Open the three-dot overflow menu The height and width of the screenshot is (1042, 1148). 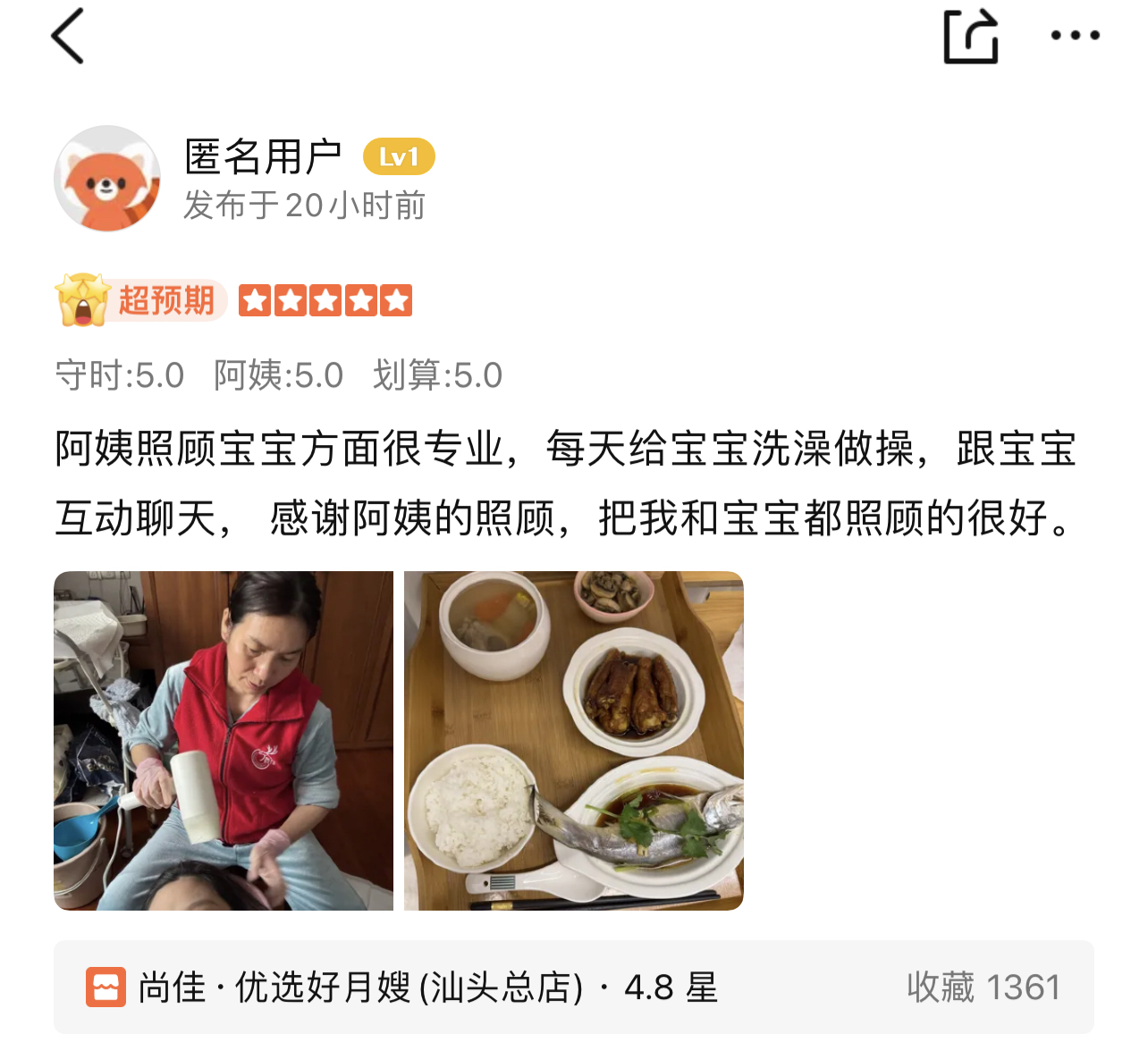click(x=1075, y=37)
